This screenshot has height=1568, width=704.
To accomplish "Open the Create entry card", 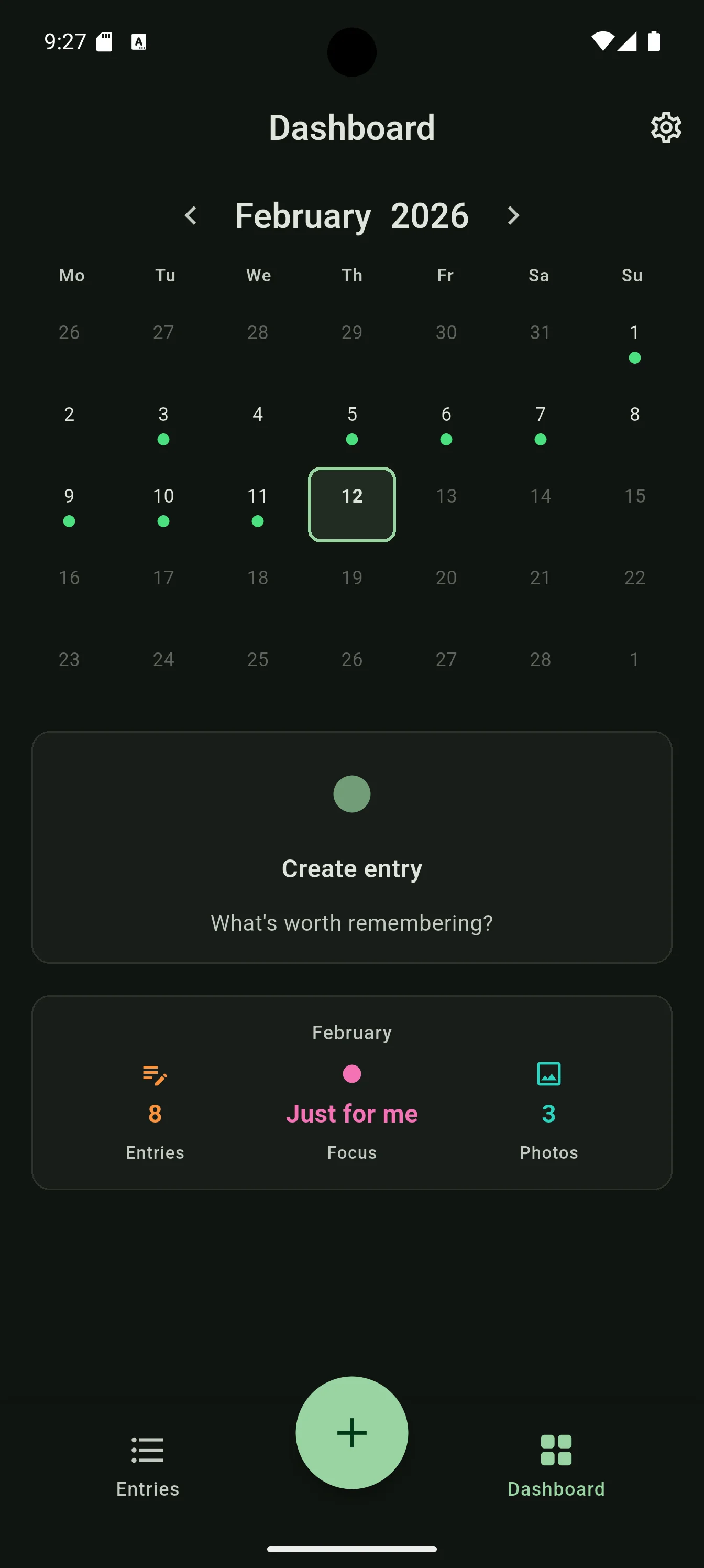I will tap(351, 847).
